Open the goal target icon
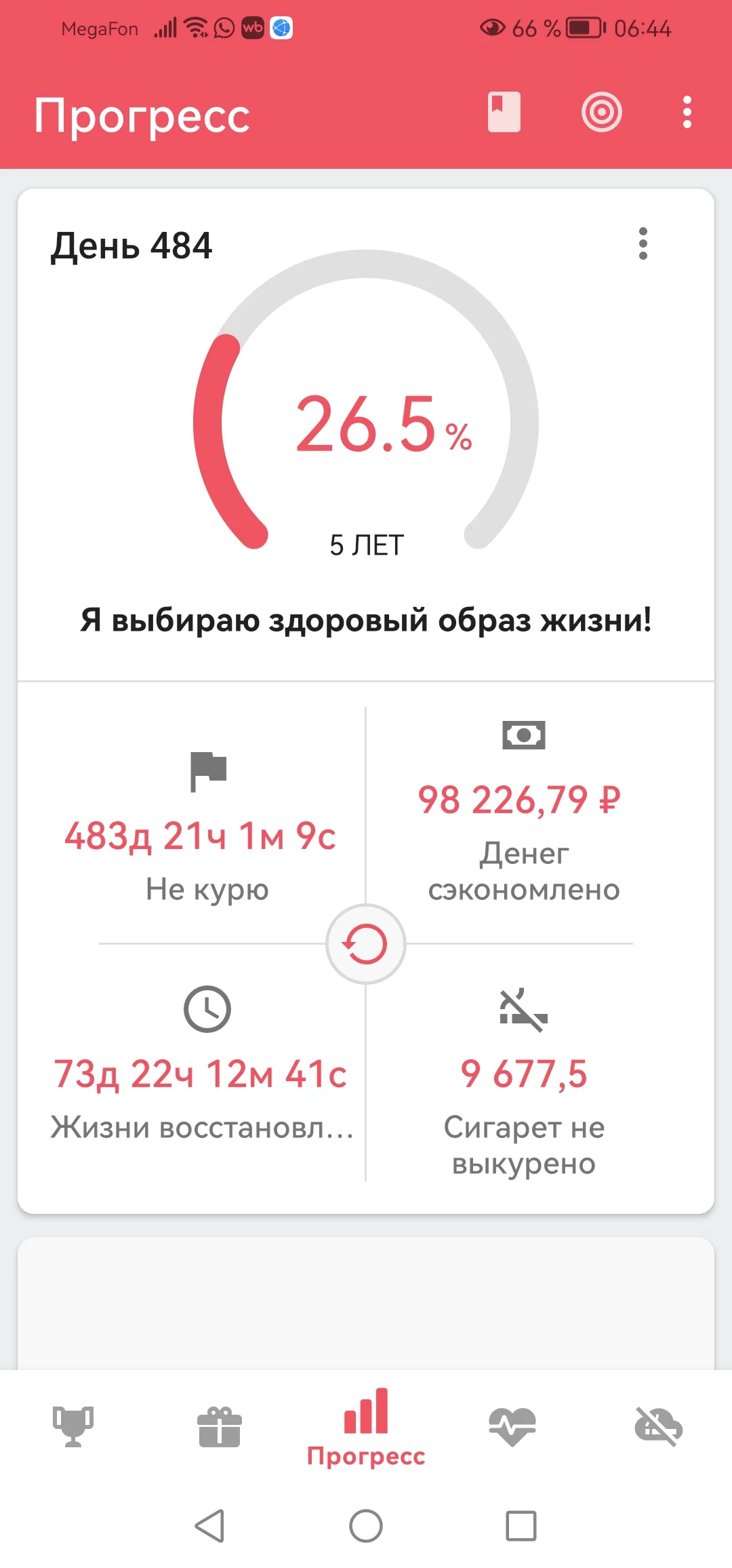 tap(601, 112)
